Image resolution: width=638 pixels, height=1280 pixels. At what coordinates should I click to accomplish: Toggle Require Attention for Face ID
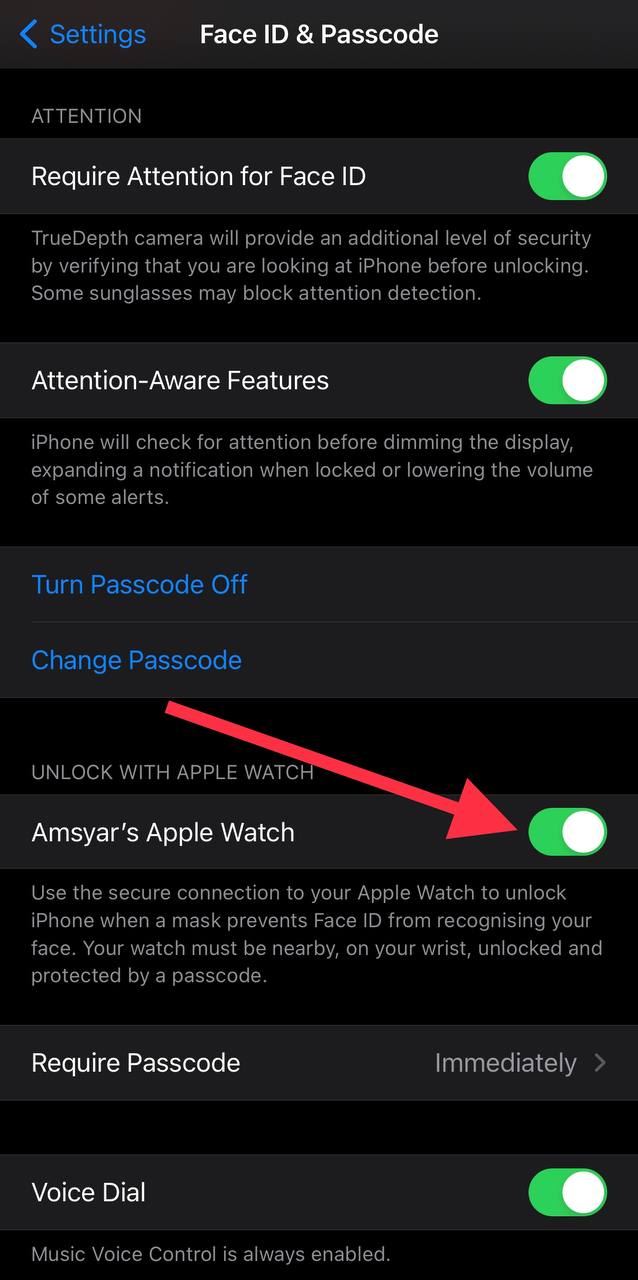click(567, 177)
